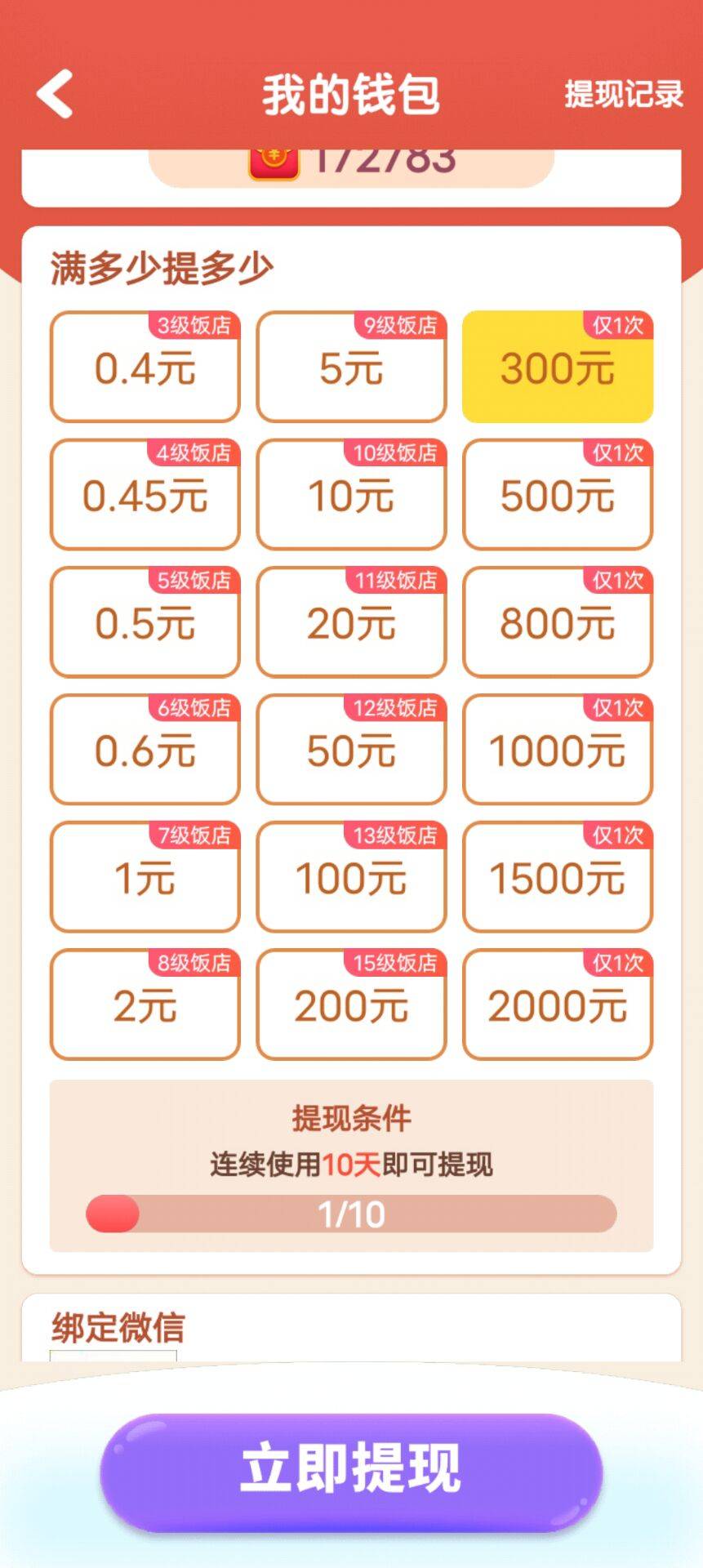Pick the 0.5元 option
Viewport: 703px width, 1568px height.
point(145,621)
